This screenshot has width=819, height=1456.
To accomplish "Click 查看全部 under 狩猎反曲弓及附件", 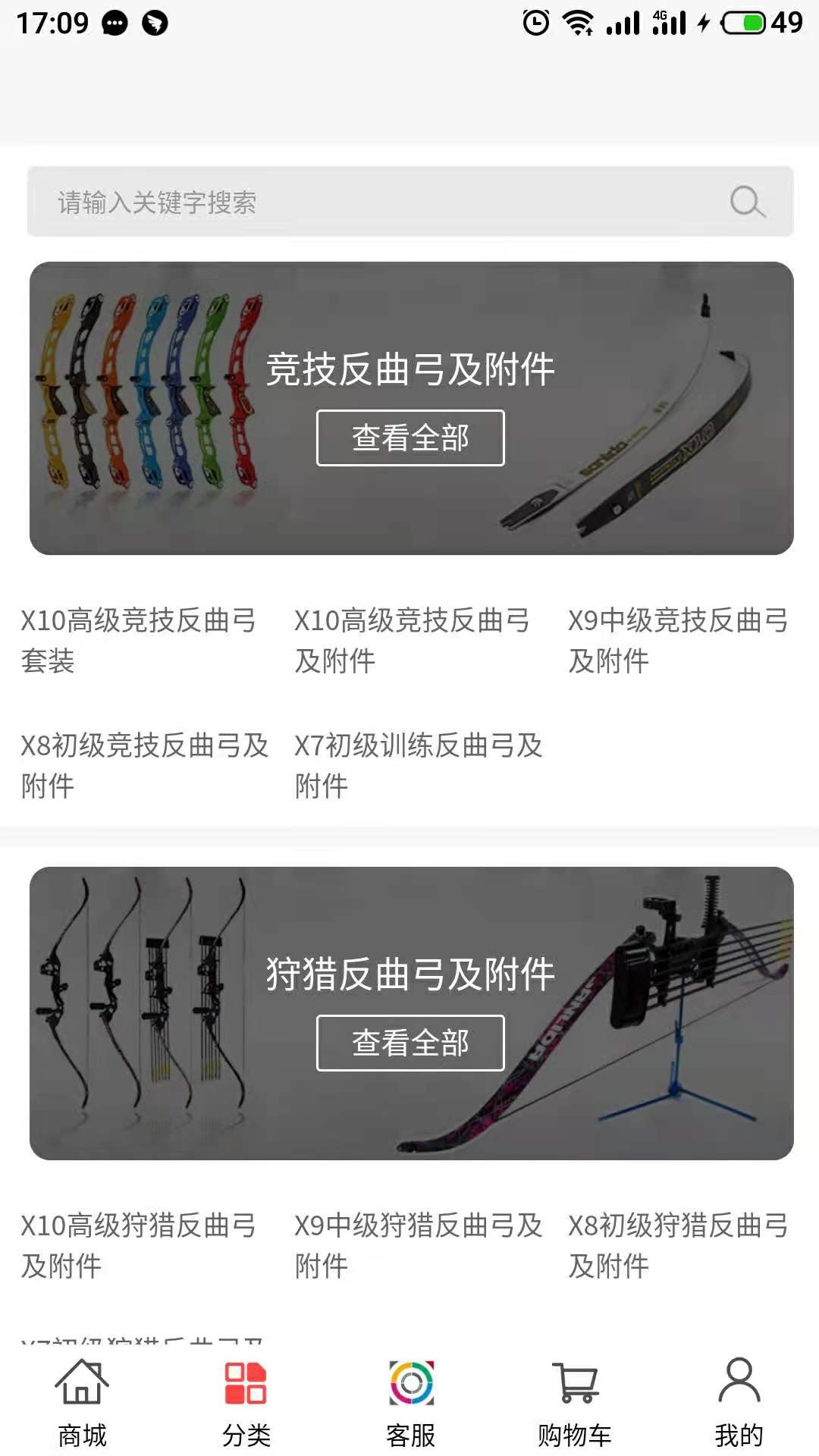I will coord(409,1043).
